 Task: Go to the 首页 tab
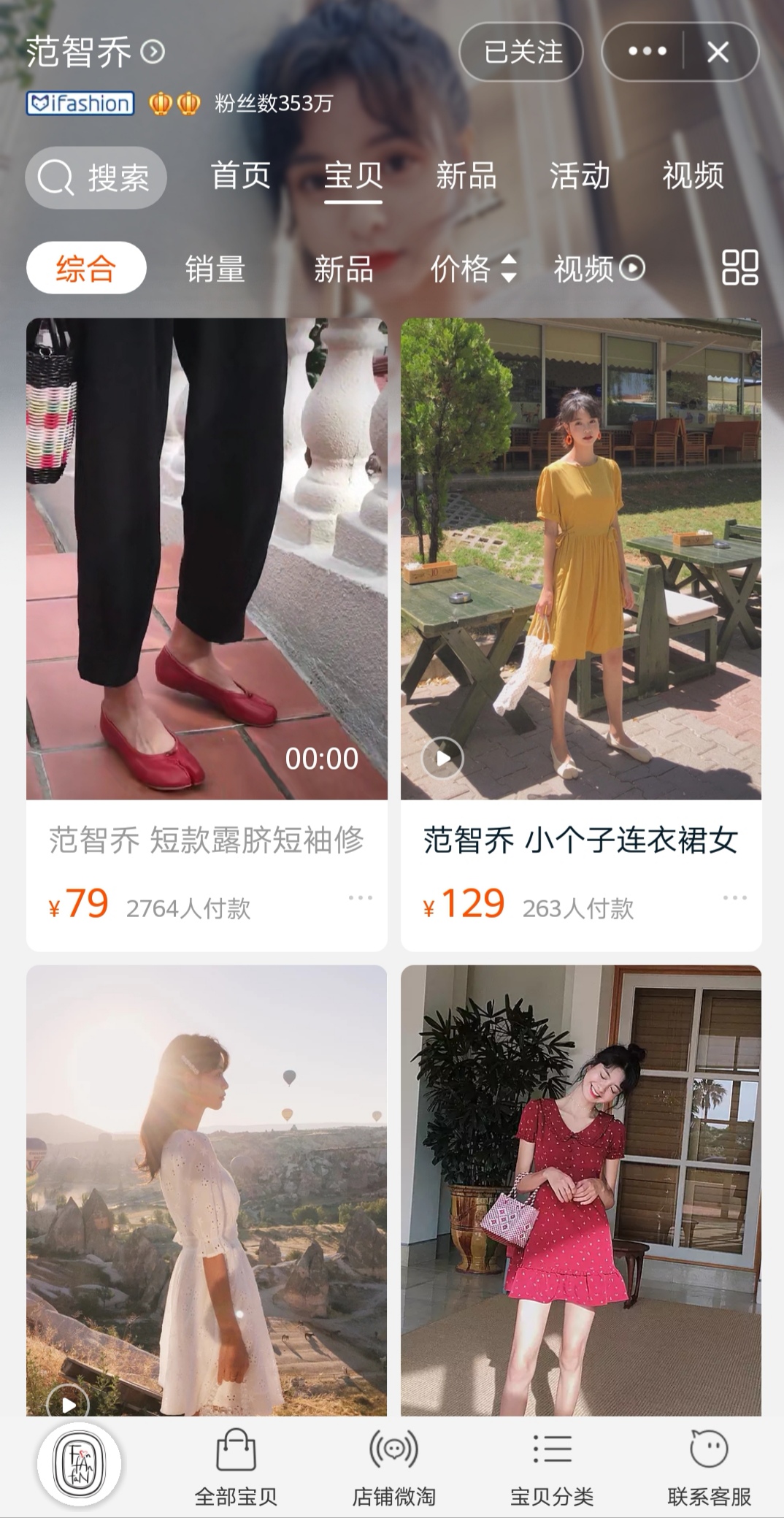tap(241, 177)
